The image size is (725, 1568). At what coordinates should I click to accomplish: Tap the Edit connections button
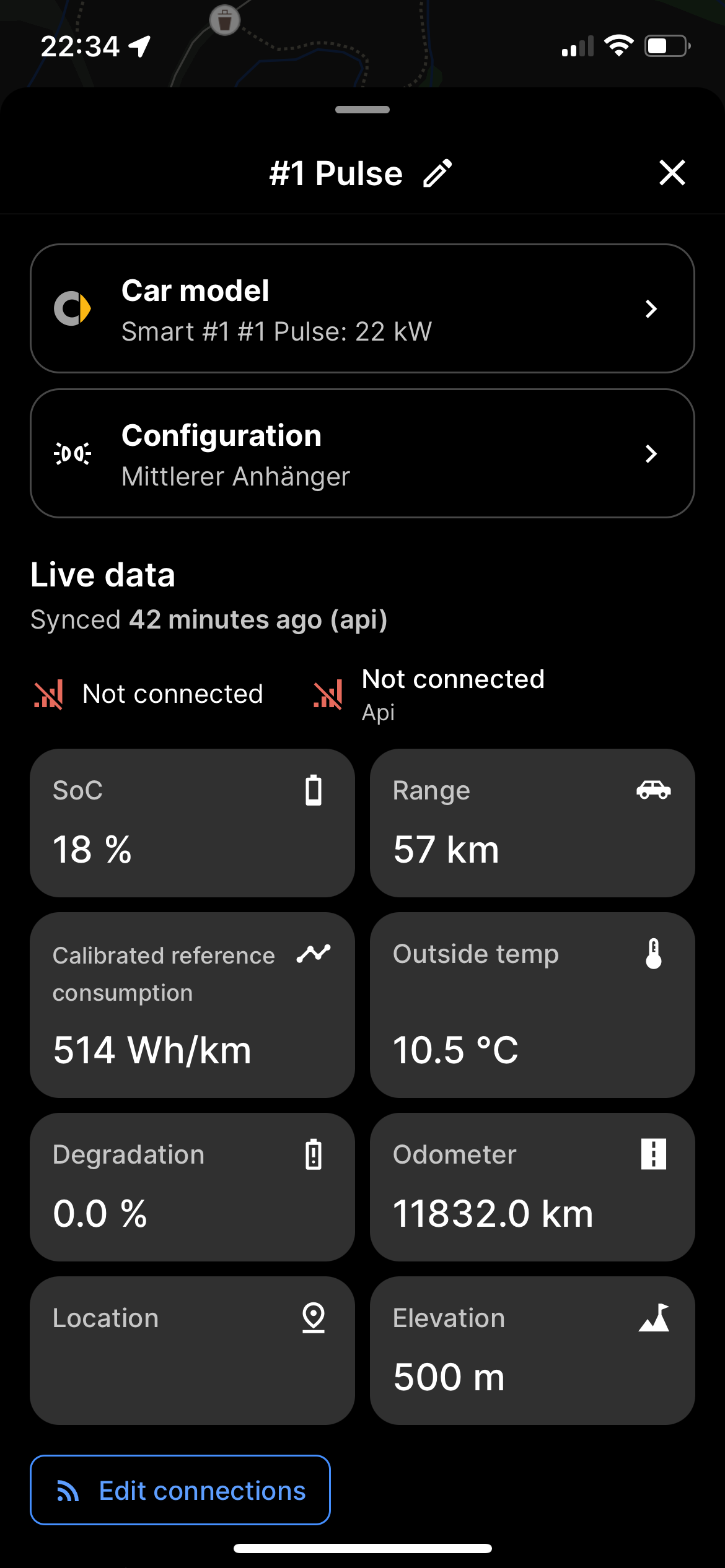(x=180, y=1490)
